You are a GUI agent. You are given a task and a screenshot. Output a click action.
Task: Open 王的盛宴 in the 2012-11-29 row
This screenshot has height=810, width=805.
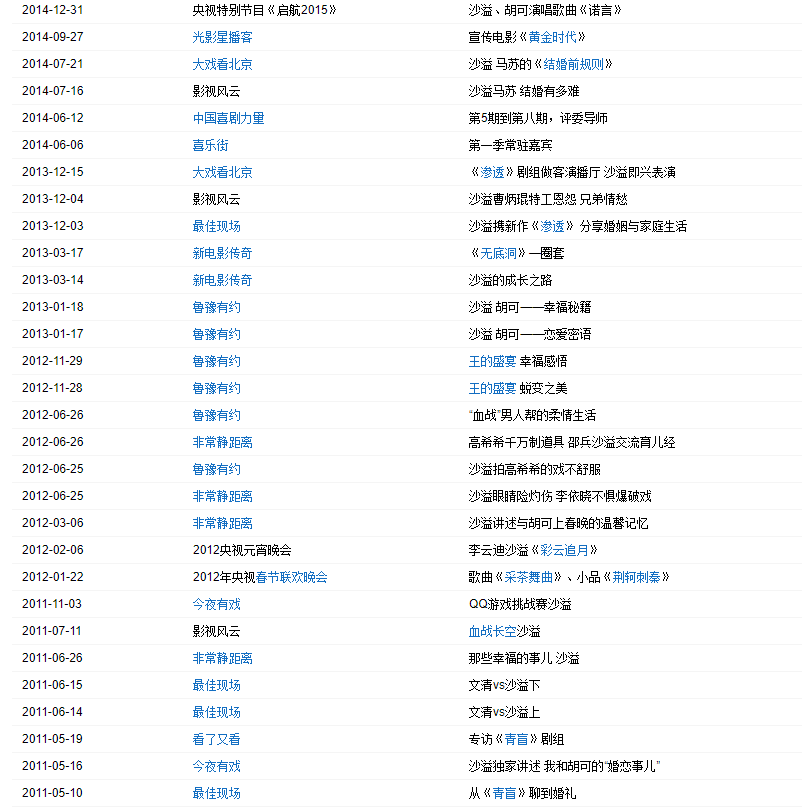pyautogui.click(x=492, y=361)
